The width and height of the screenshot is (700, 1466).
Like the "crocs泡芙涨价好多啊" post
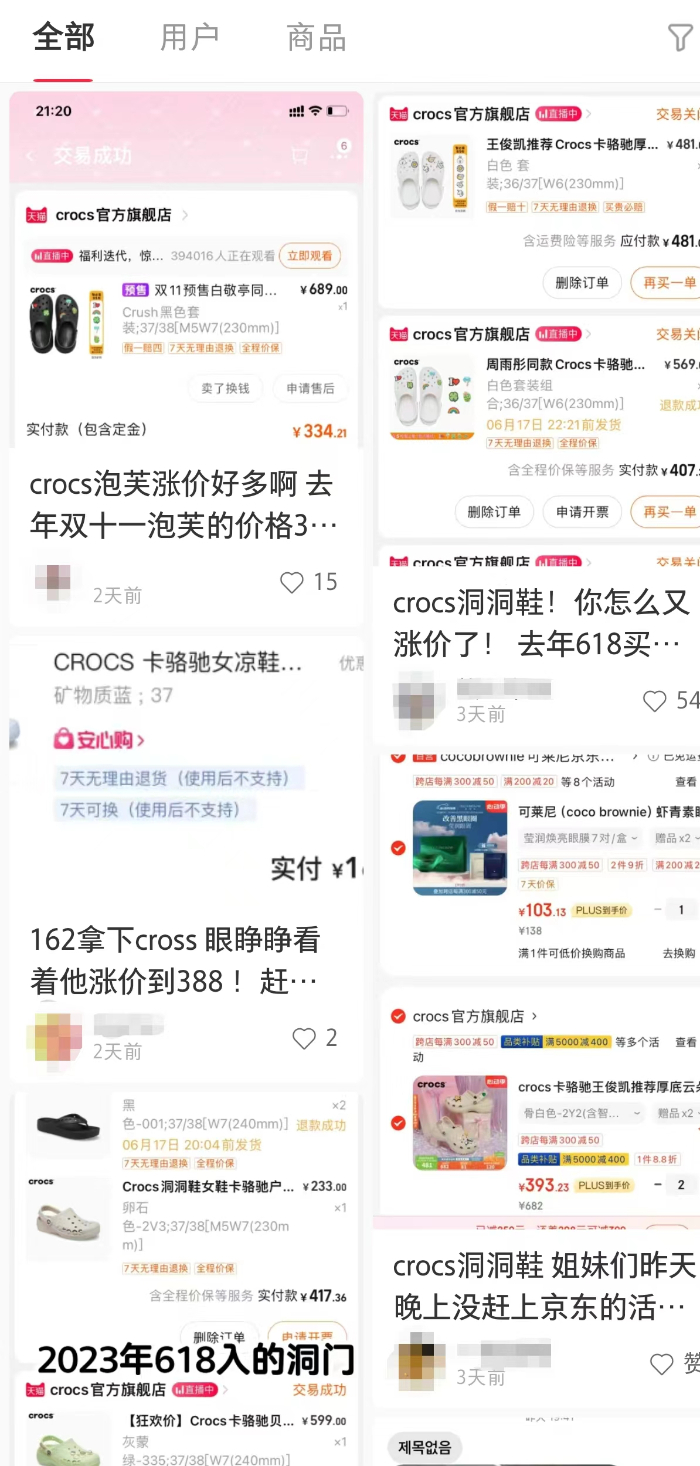292,582
